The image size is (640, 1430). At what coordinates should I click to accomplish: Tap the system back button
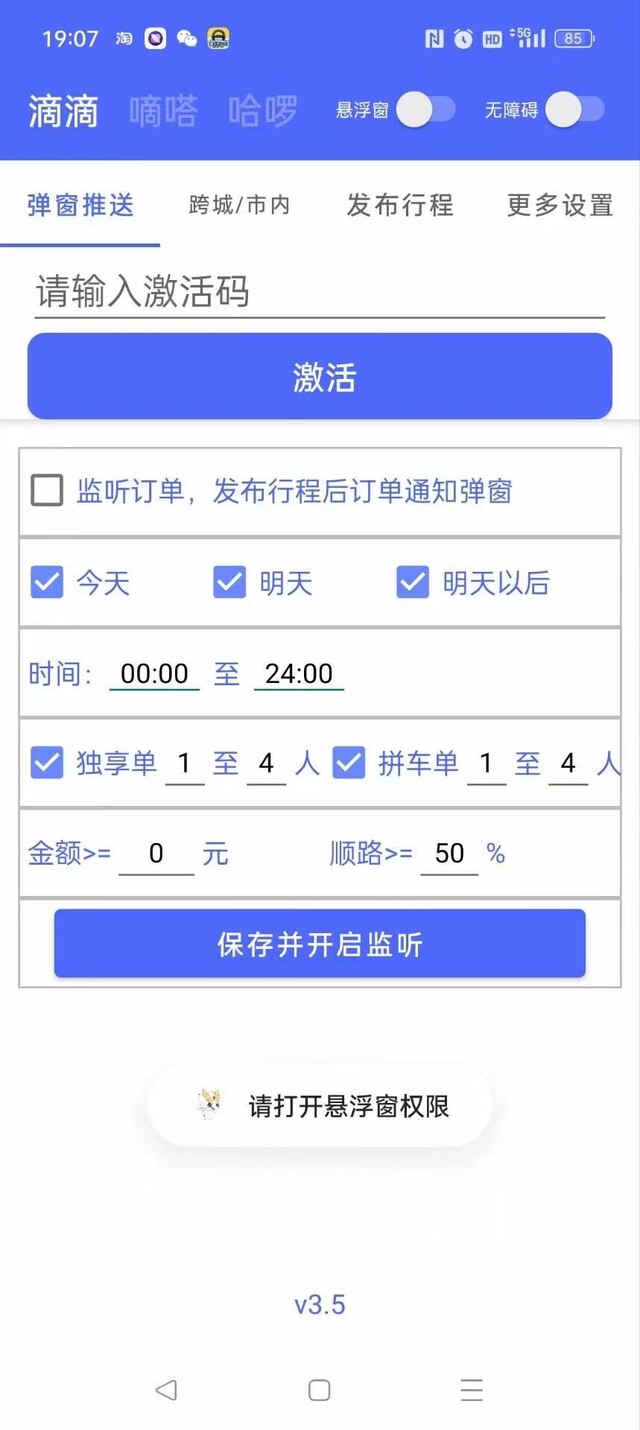coord(166,1389)
